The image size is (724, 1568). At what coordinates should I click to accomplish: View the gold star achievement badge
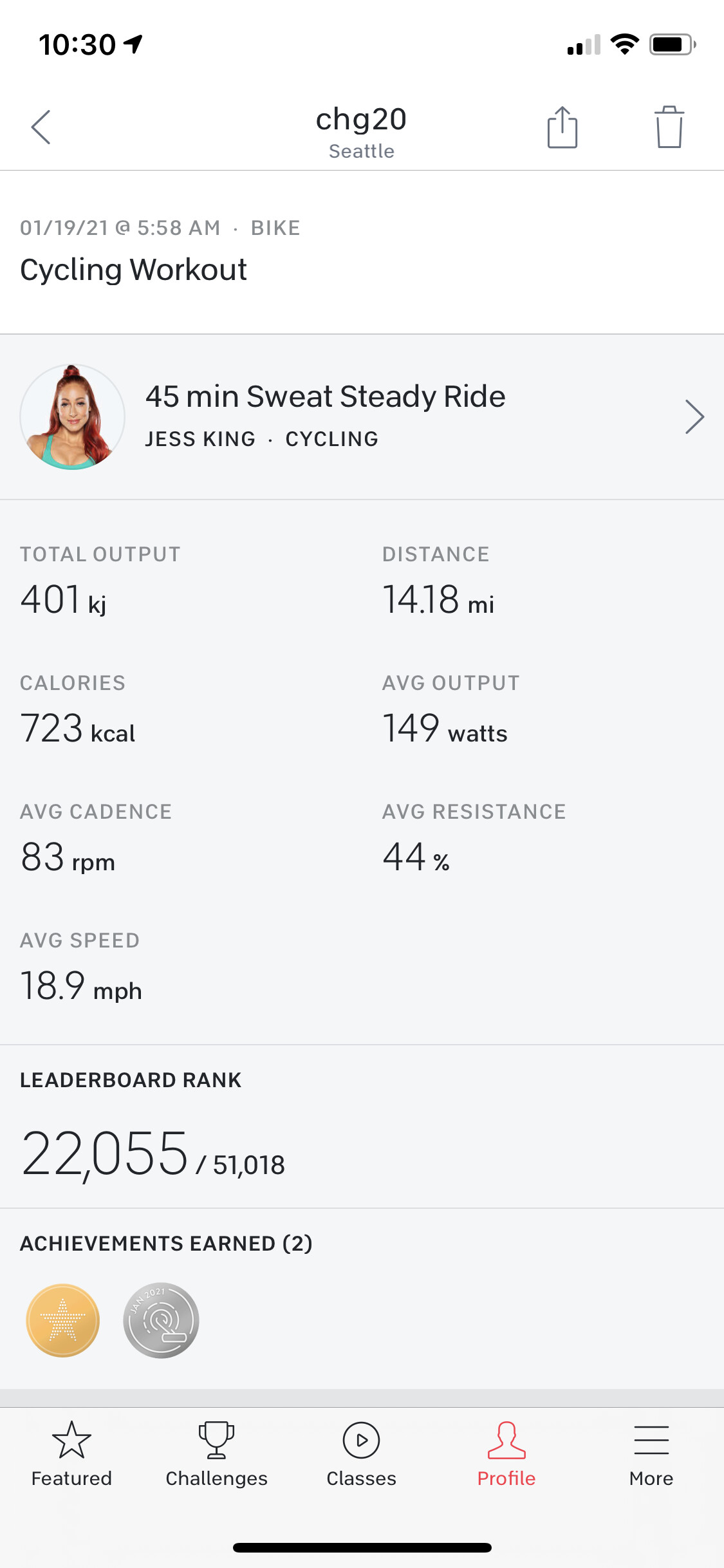[63, 1320]
